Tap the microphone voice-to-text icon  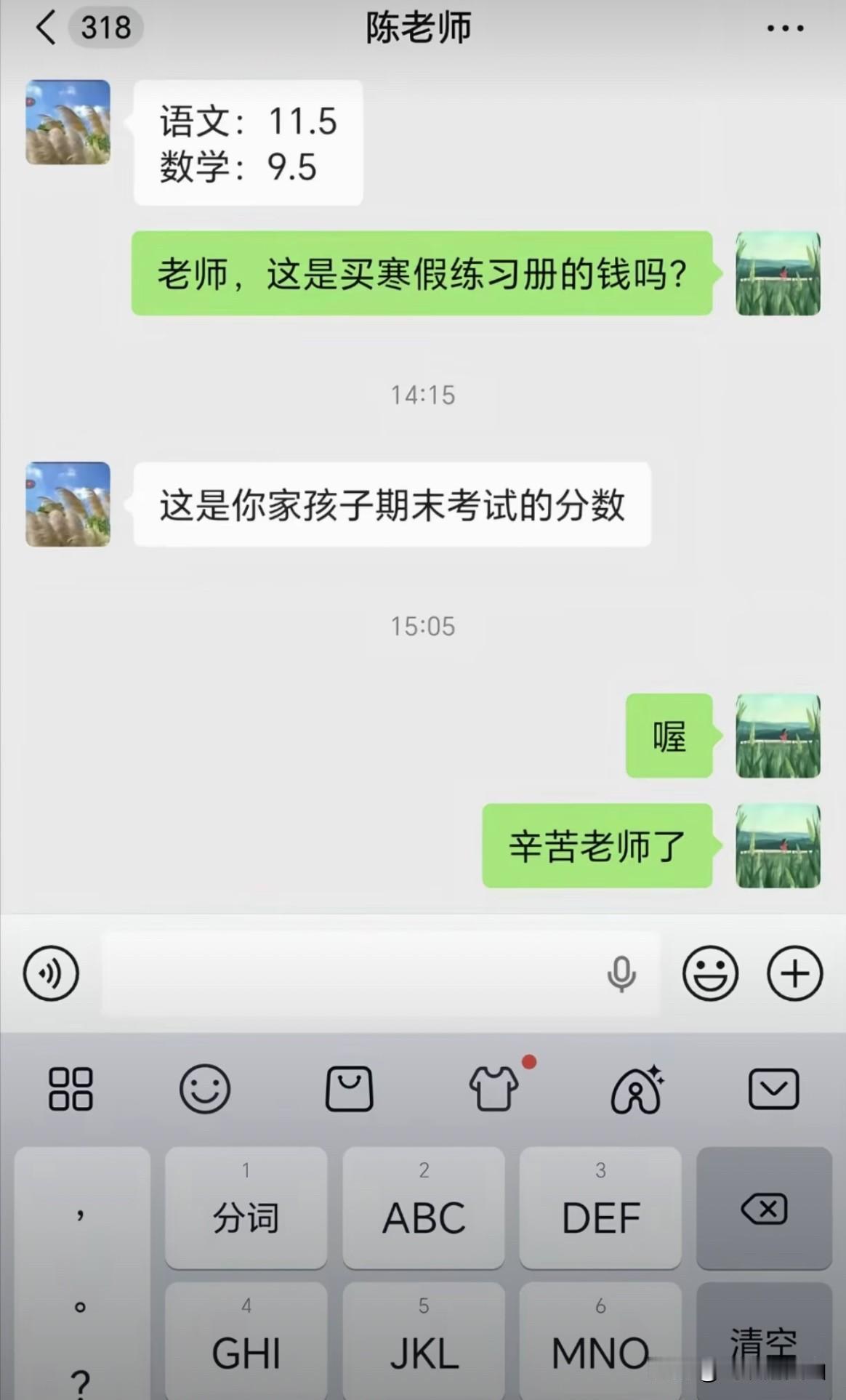[x=621, y=973]
